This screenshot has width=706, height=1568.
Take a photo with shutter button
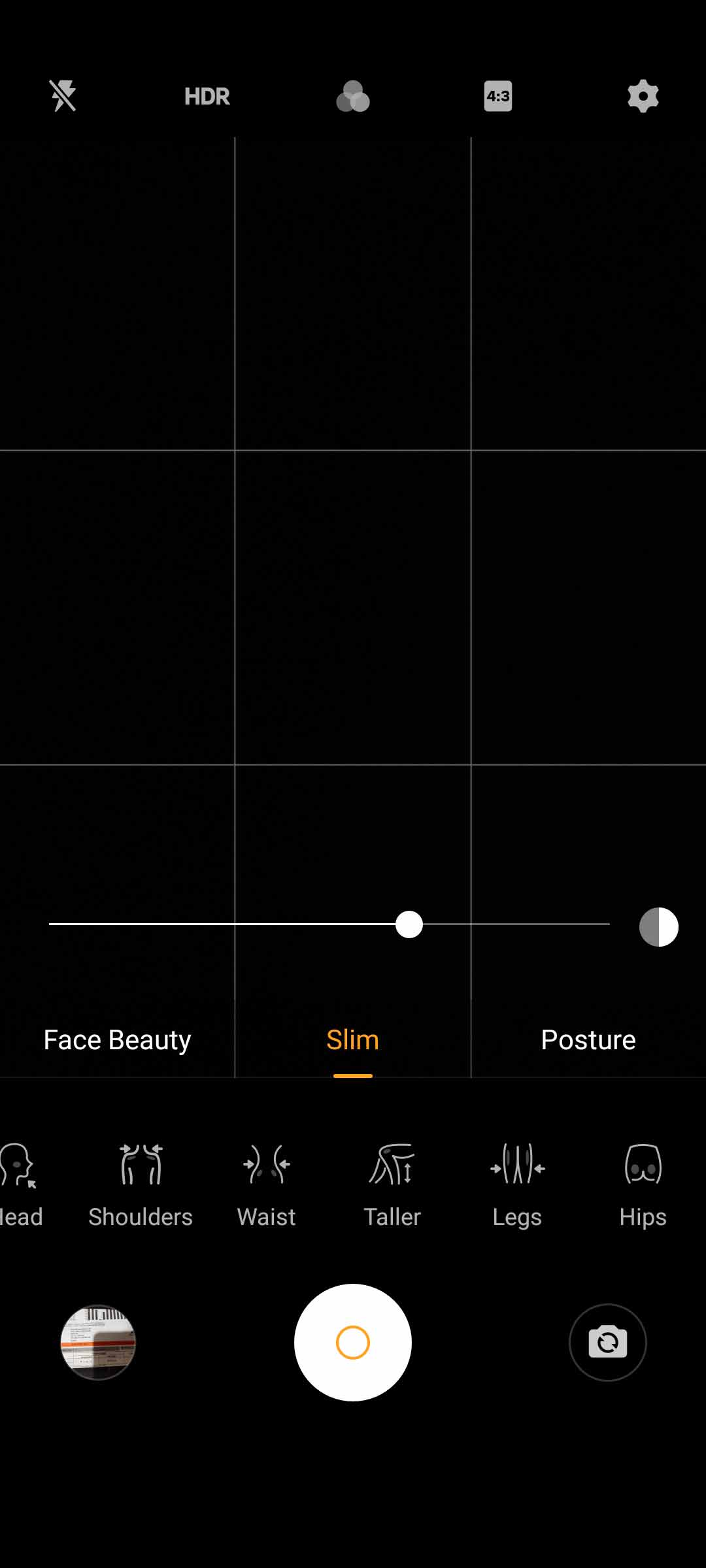tap(353, 1342)
